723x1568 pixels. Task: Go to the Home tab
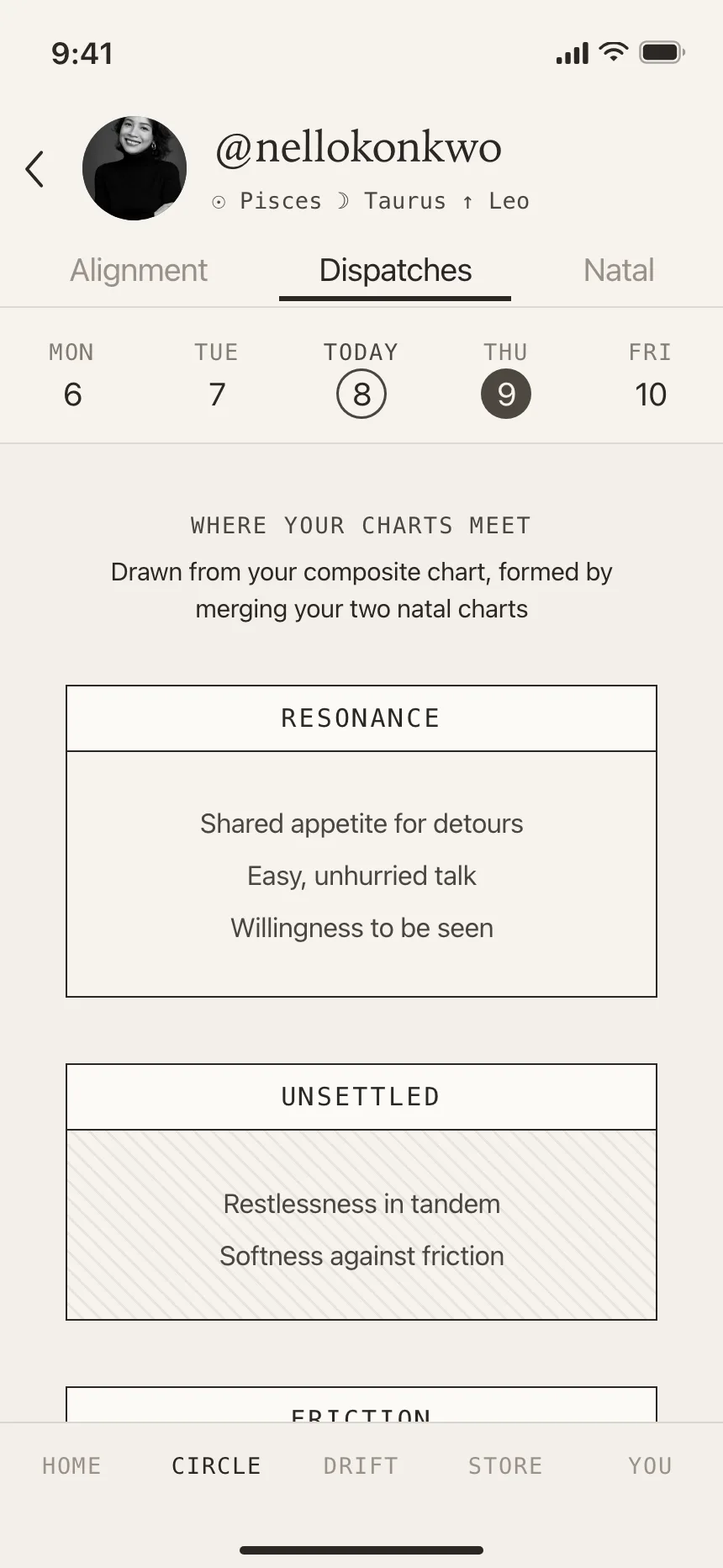point(72,1465)
